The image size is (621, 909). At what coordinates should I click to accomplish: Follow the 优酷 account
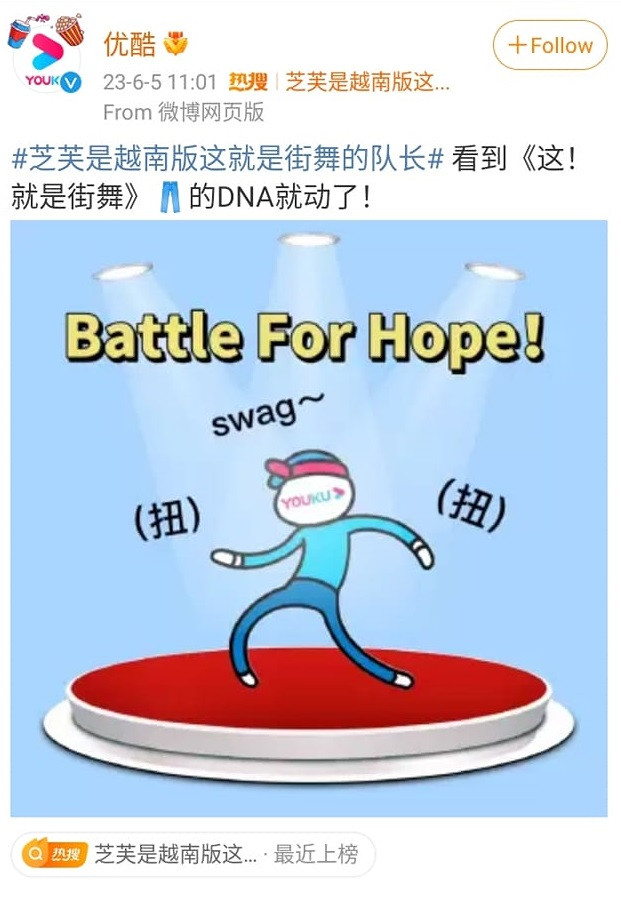tap(550, 45)
